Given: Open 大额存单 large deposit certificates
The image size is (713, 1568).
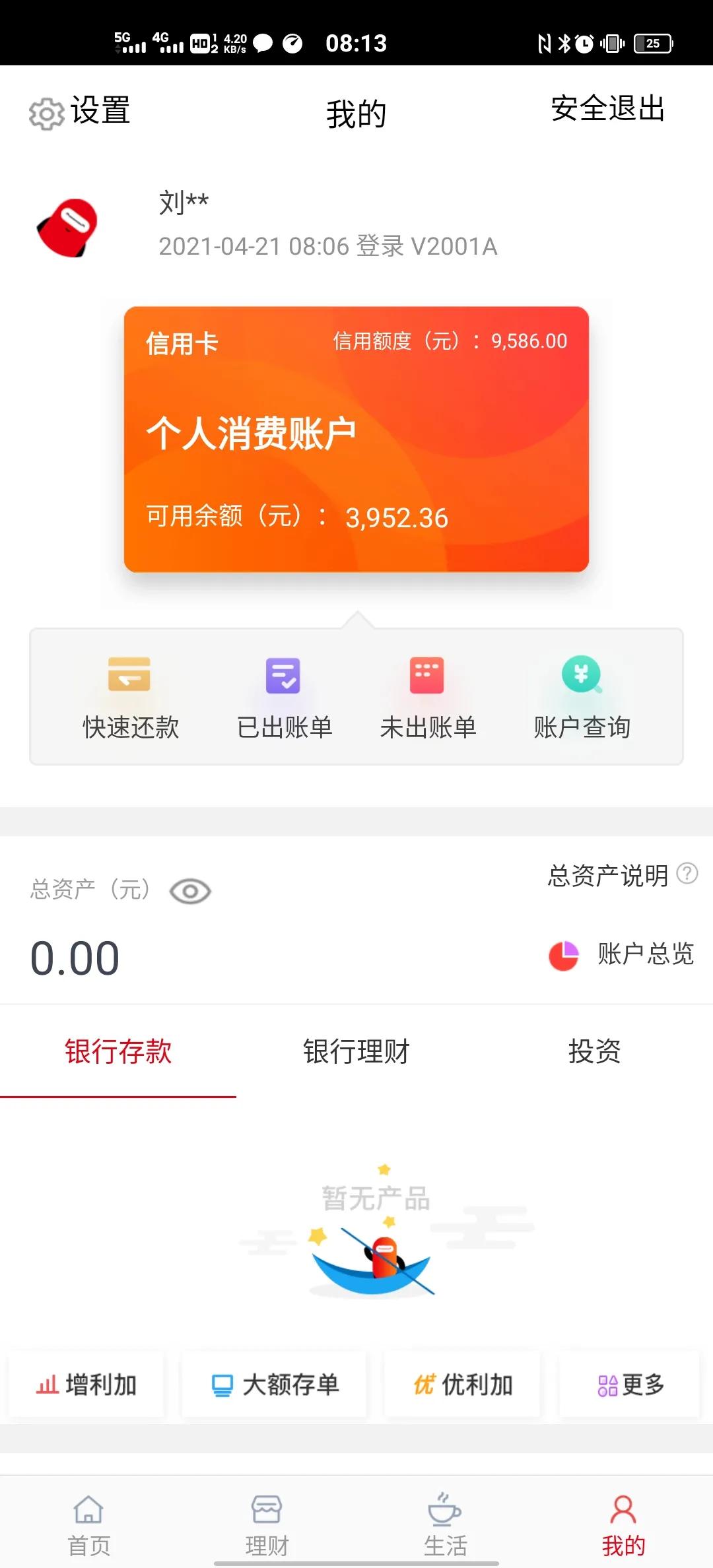Looking at the screenshot, I should pyautogui.click(x=273, y=1386).
